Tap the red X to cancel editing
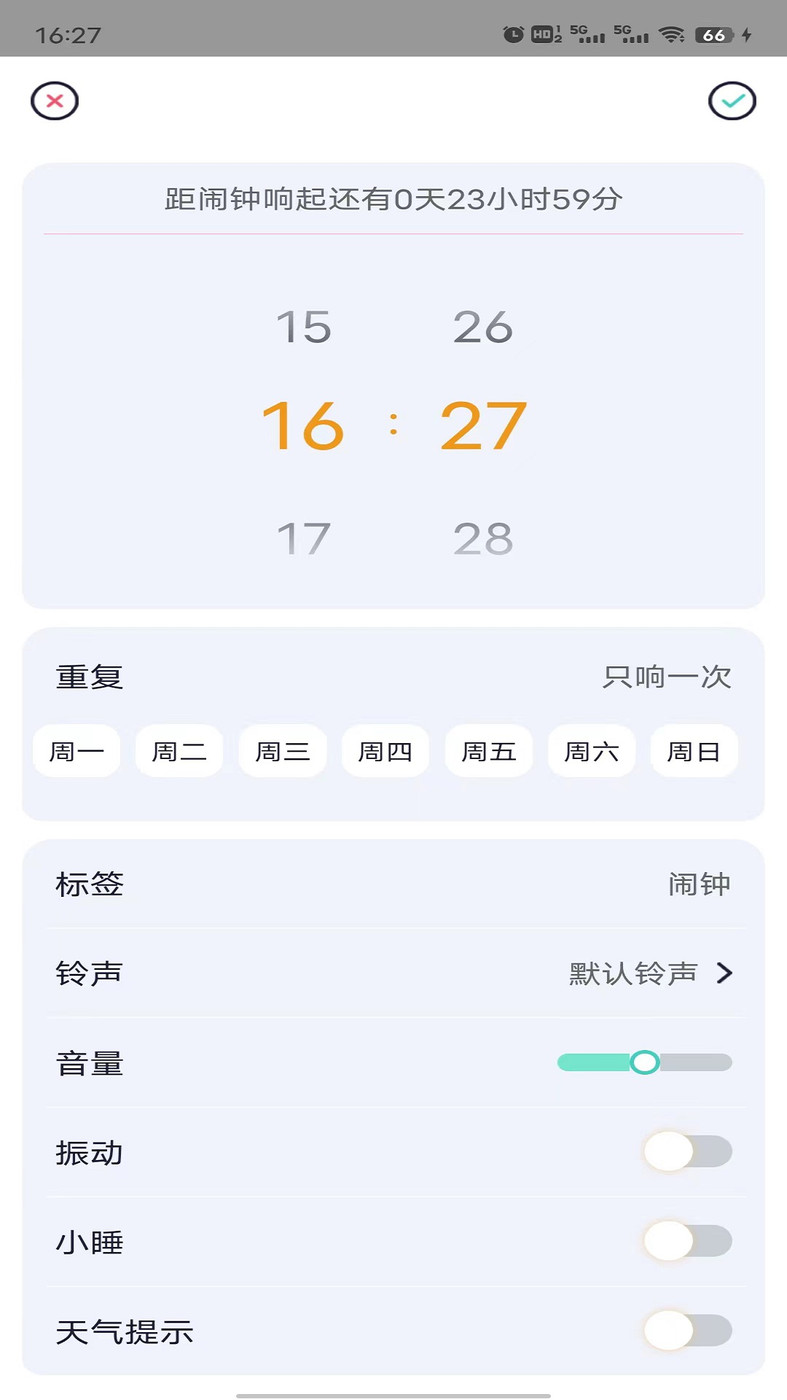The width and height of the screenshot is (787, 1400). coord(55,101)
